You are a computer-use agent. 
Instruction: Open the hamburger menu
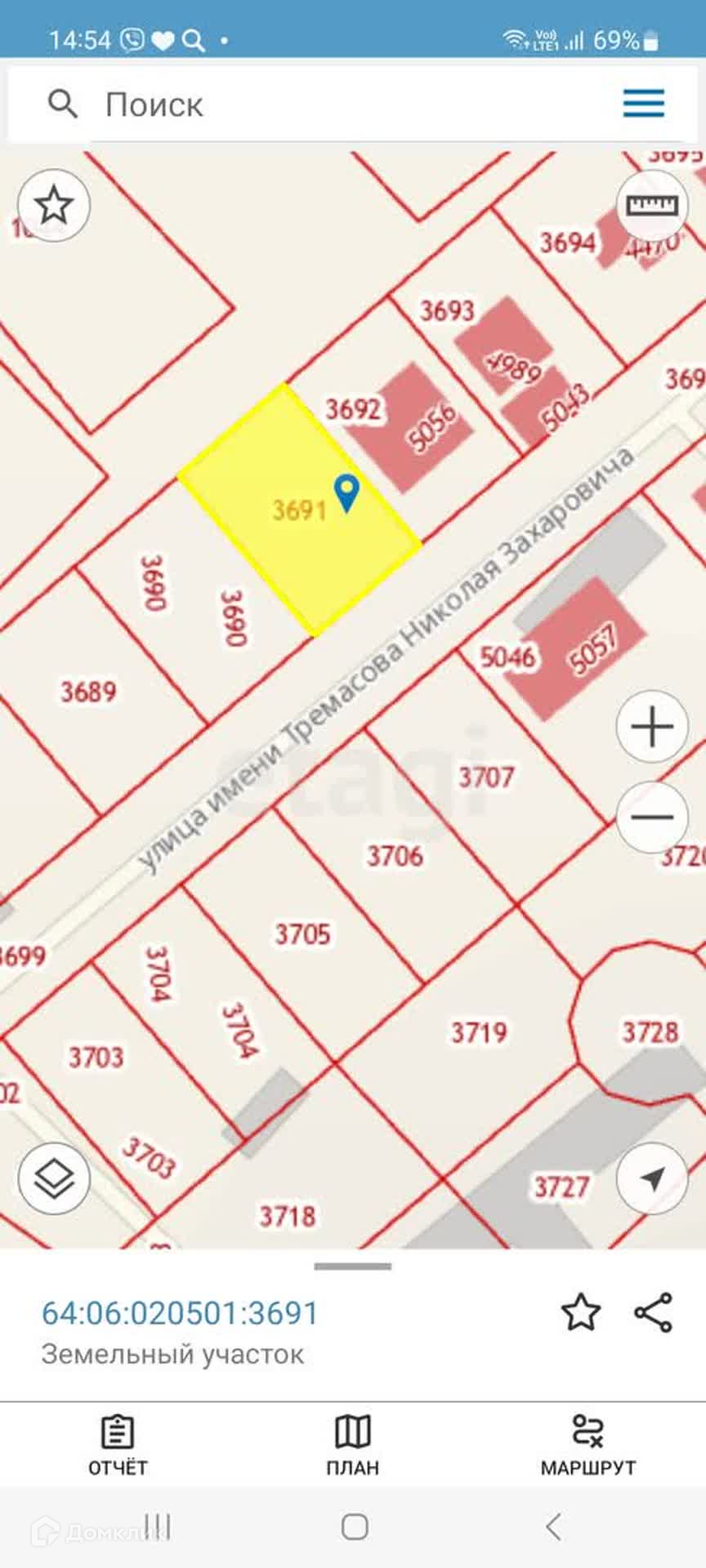tap(643, 104)
